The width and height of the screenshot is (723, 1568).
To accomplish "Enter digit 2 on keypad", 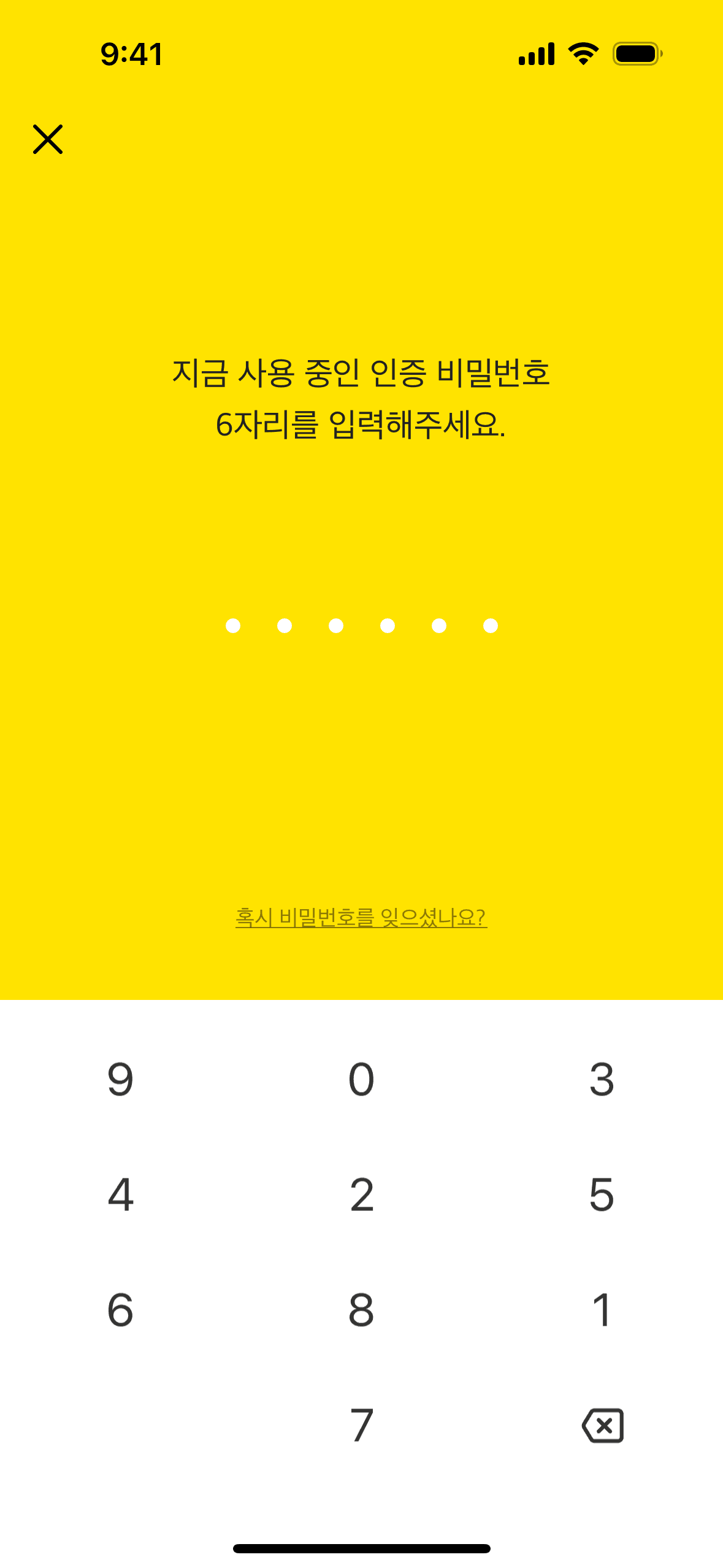I will [361, 1194].
